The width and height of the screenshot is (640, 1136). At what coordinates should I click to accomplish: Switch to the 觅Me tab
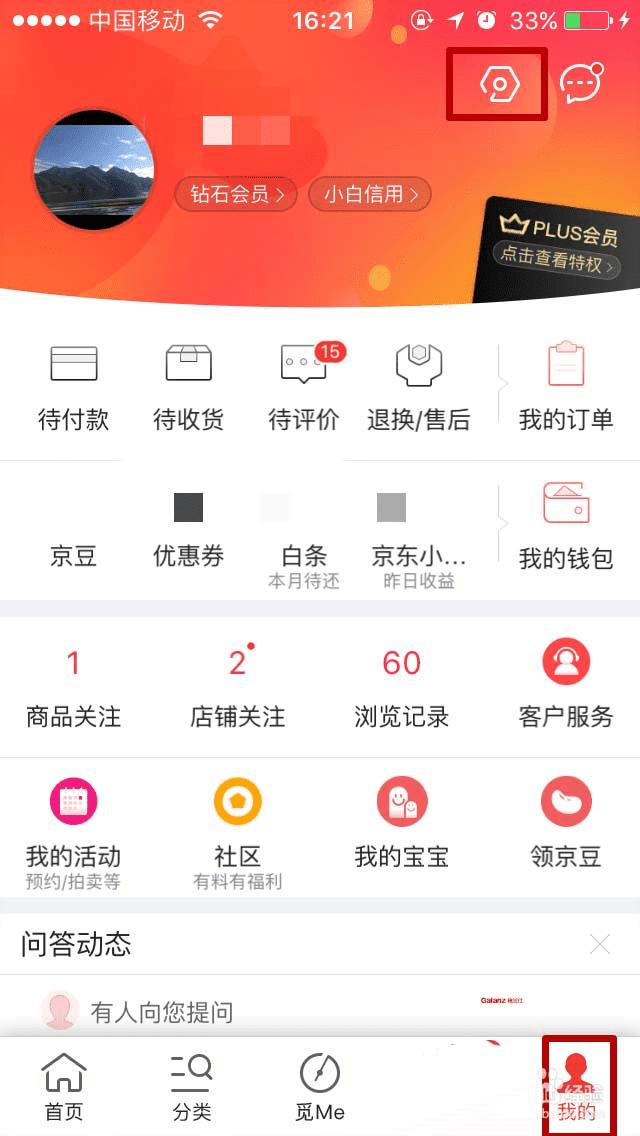coord(320,1088)
